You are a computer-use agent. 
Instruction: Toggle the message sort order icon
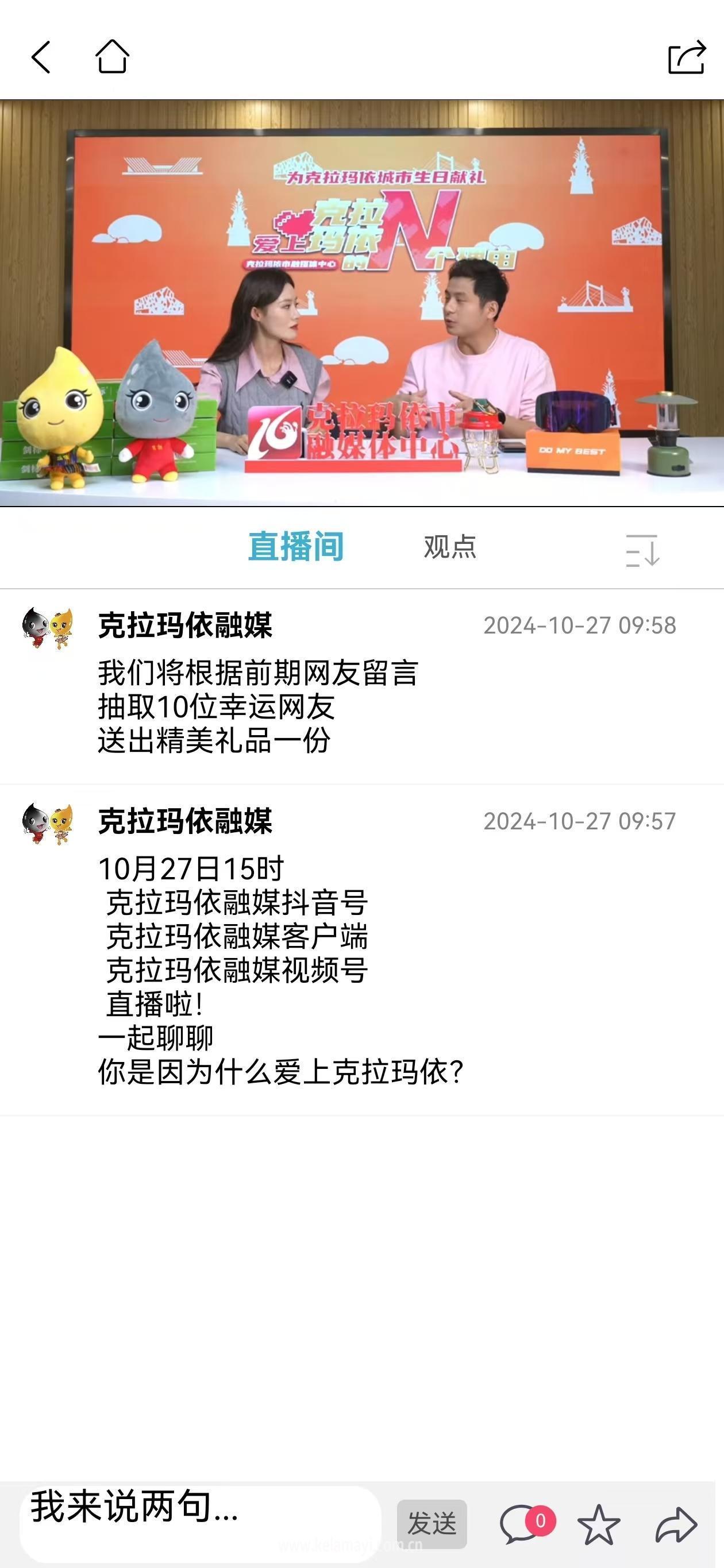(x=642, y=550)
